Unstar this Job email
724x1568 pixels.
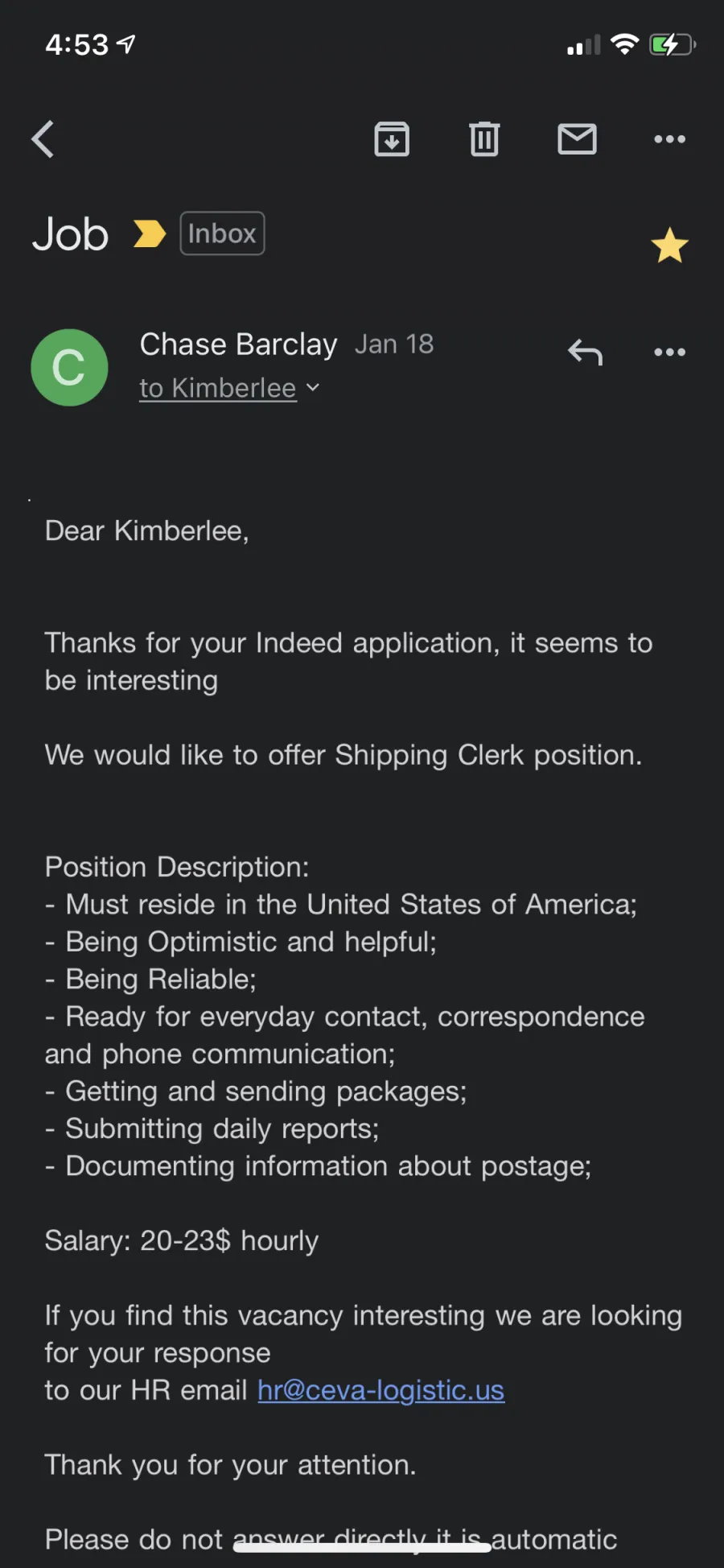click(669, 246)
